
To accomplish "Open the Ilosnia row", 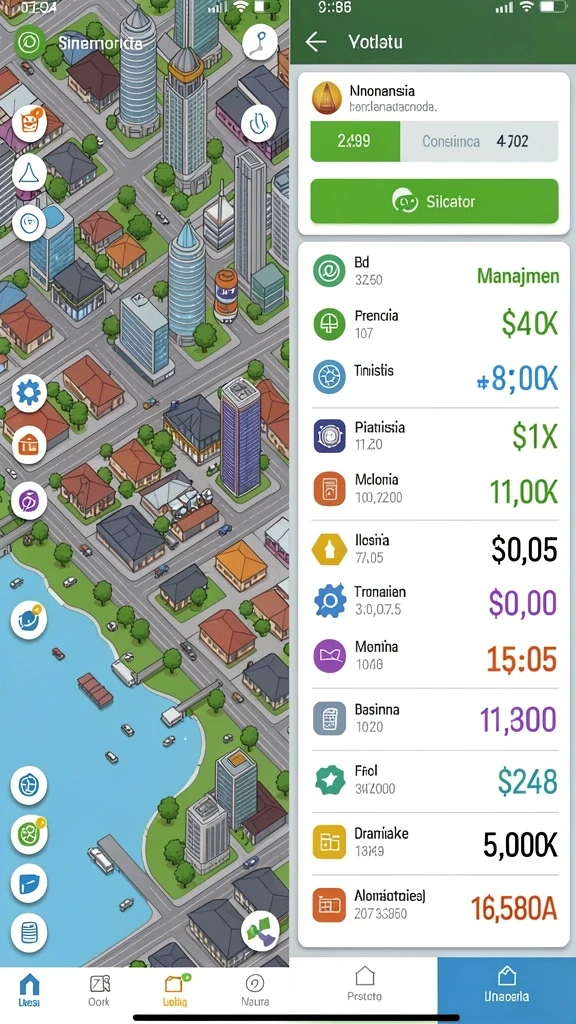I will (434, 549).
